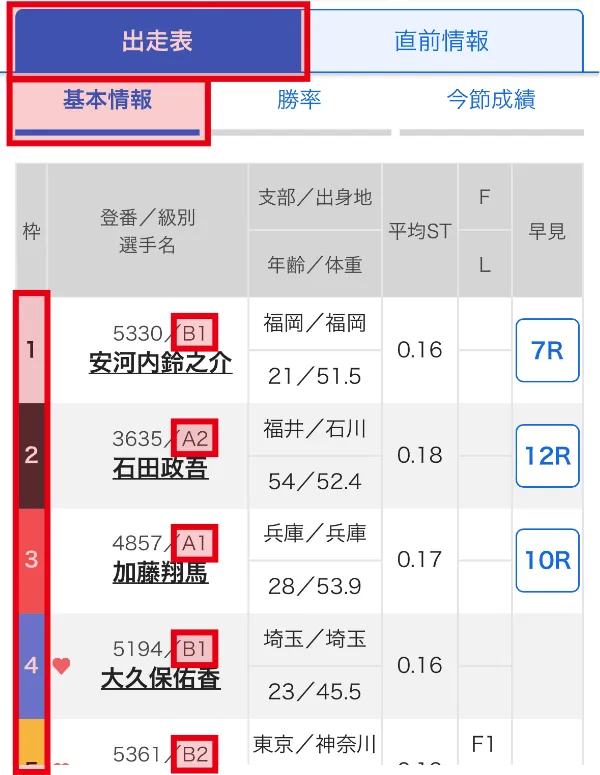Tap racer 大久保佑香's name link

(x=160, y=678)
